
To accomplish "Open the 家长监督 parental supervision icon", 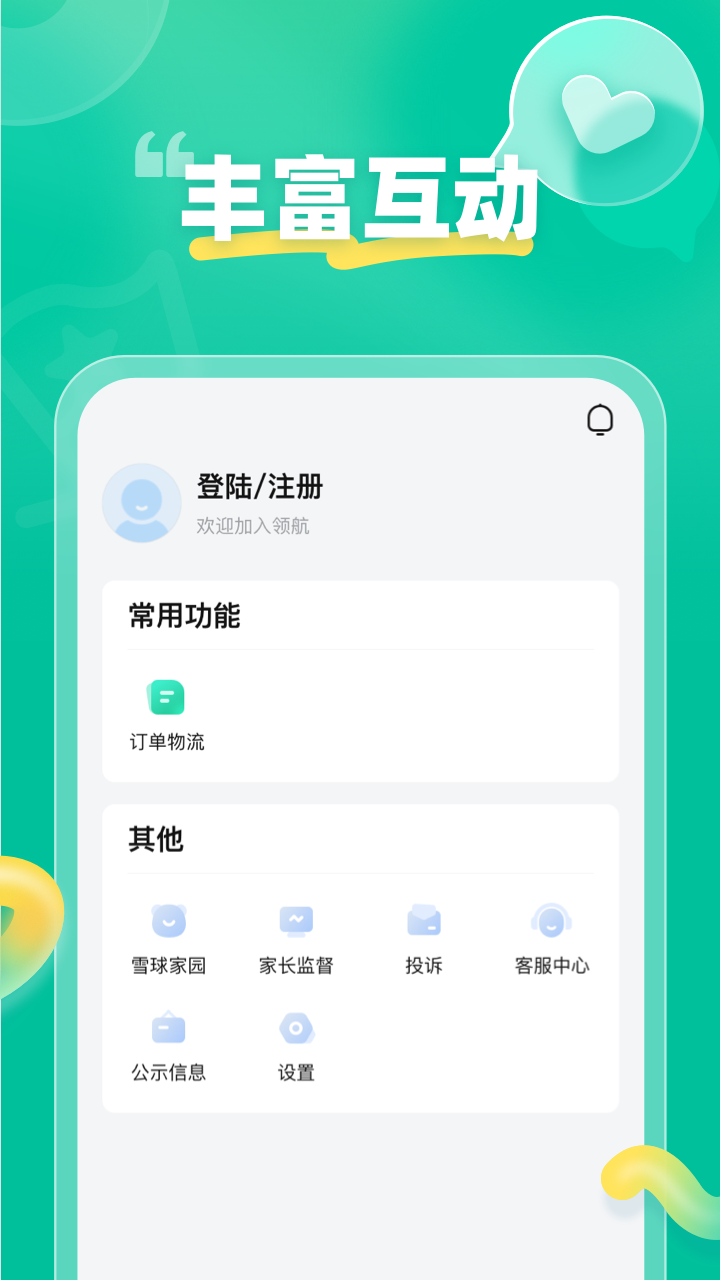I will coord(295,919).
